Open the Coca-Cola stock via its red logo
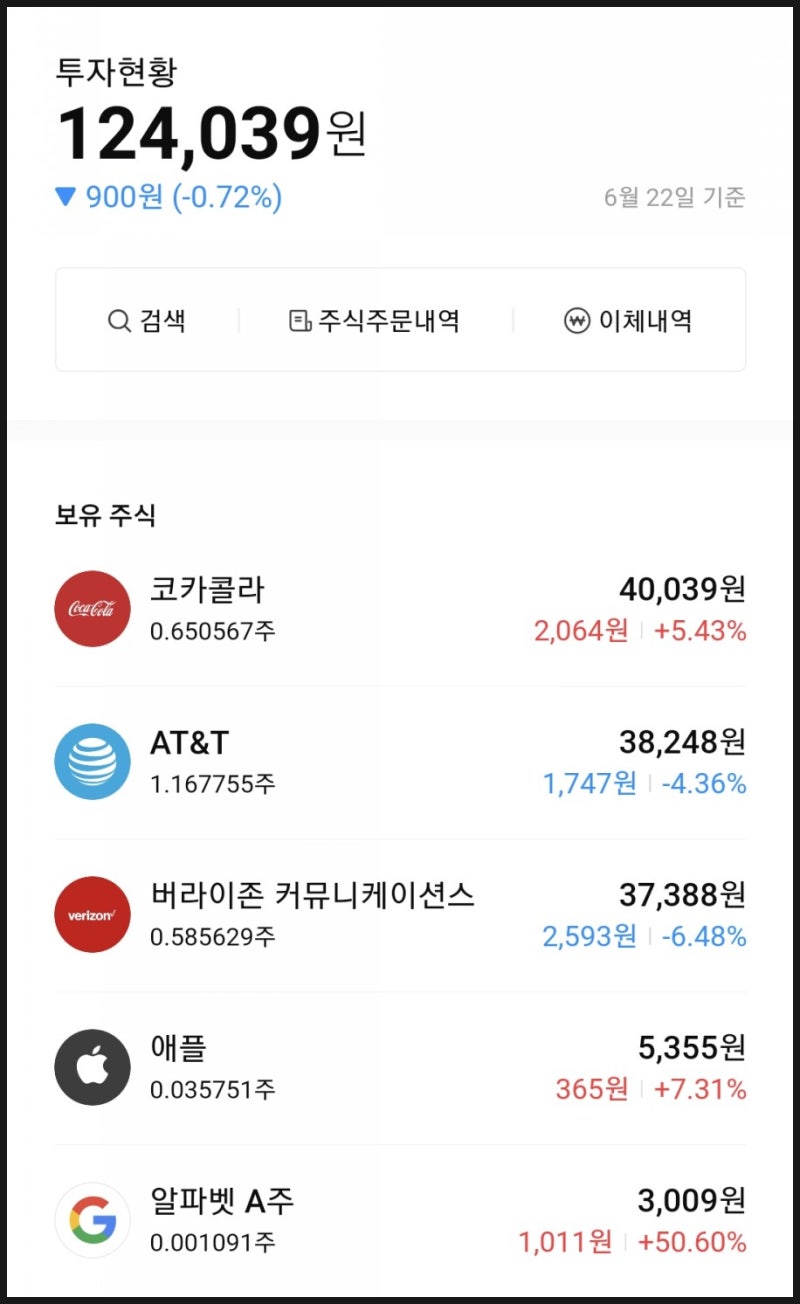The image size is (800, 1304). 91,608
